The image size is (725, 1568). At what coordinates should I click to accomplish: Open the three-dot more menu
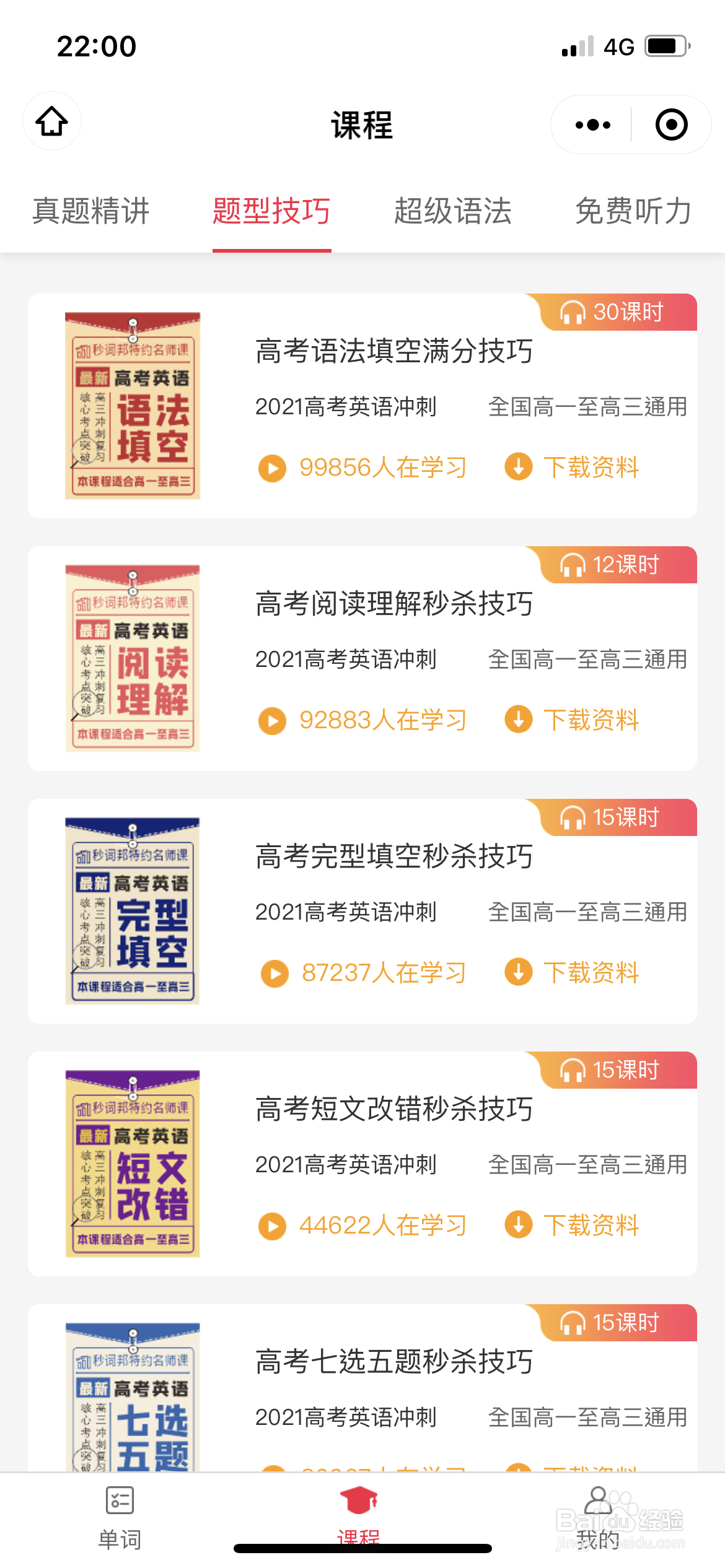592,125
